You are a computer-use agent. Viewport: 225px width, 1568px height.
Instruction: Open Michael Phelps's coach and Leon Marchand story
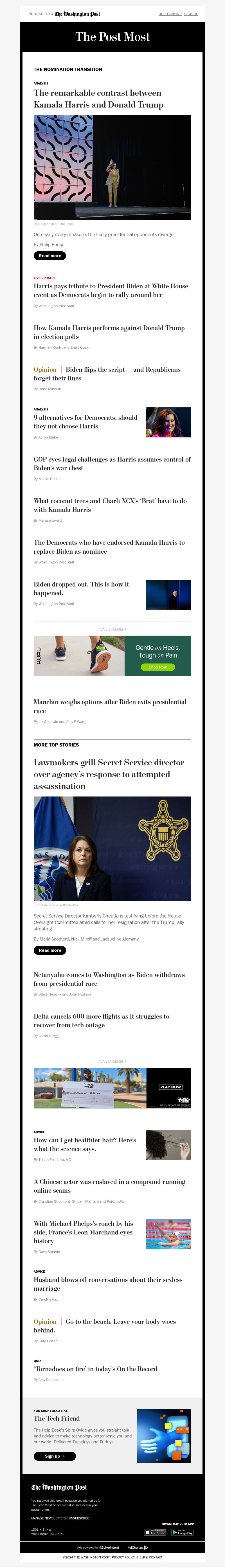[83, 1232]
